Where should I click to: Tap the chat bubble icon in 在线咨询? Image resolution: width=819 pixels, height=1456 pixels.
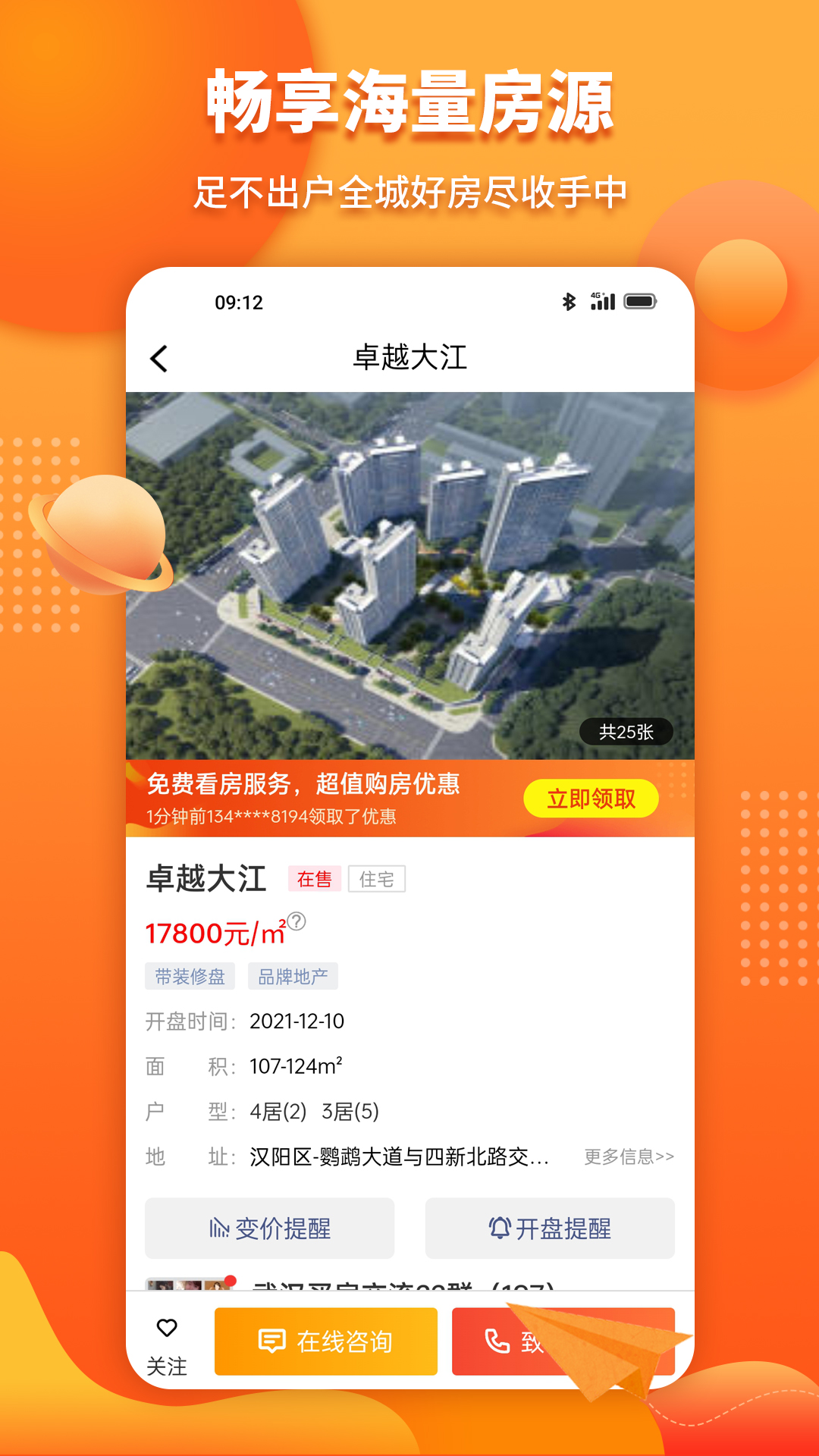(x=273, y=1341)
